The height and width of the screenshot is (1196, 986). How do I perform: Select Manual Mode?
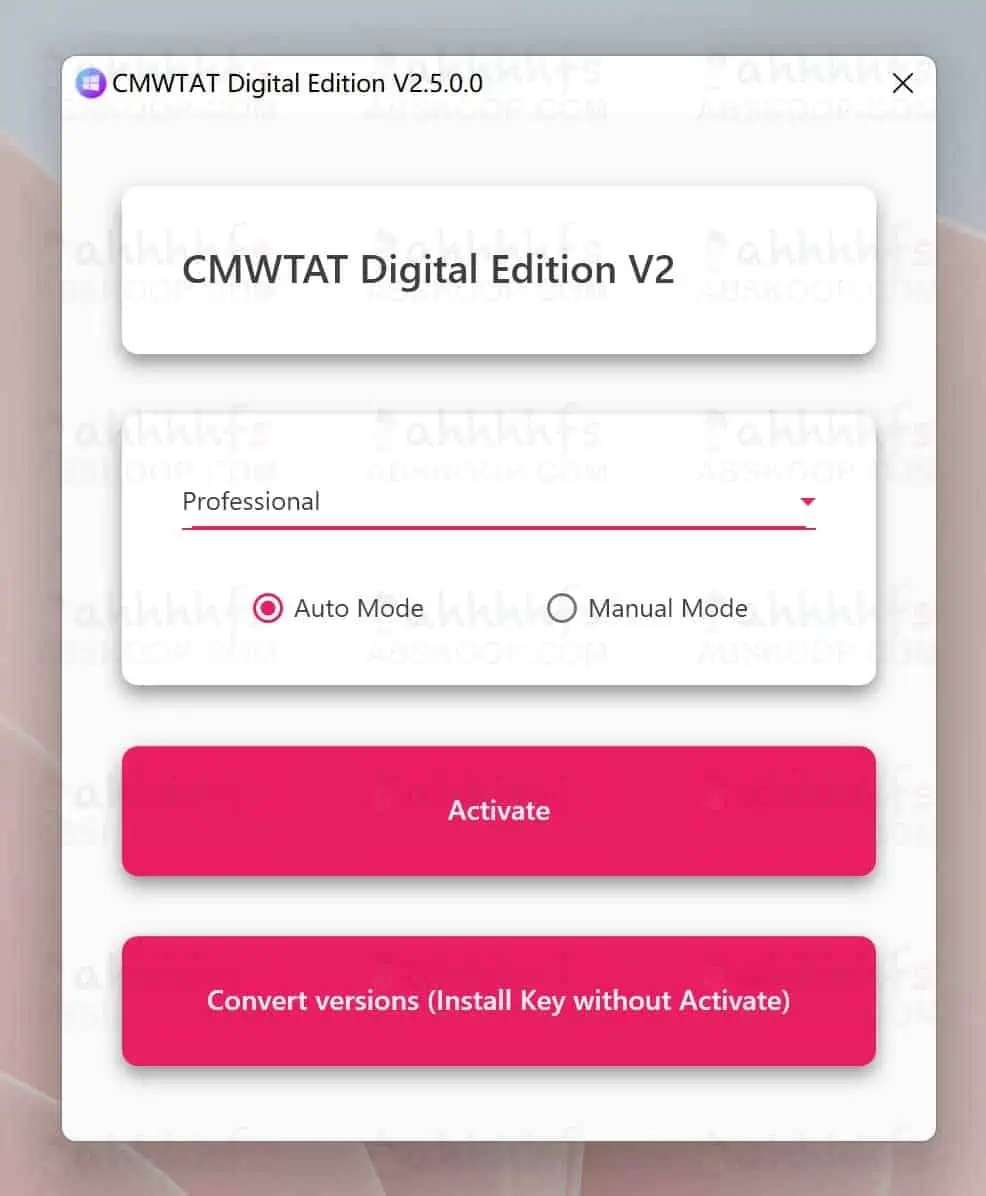click(562, 608)
